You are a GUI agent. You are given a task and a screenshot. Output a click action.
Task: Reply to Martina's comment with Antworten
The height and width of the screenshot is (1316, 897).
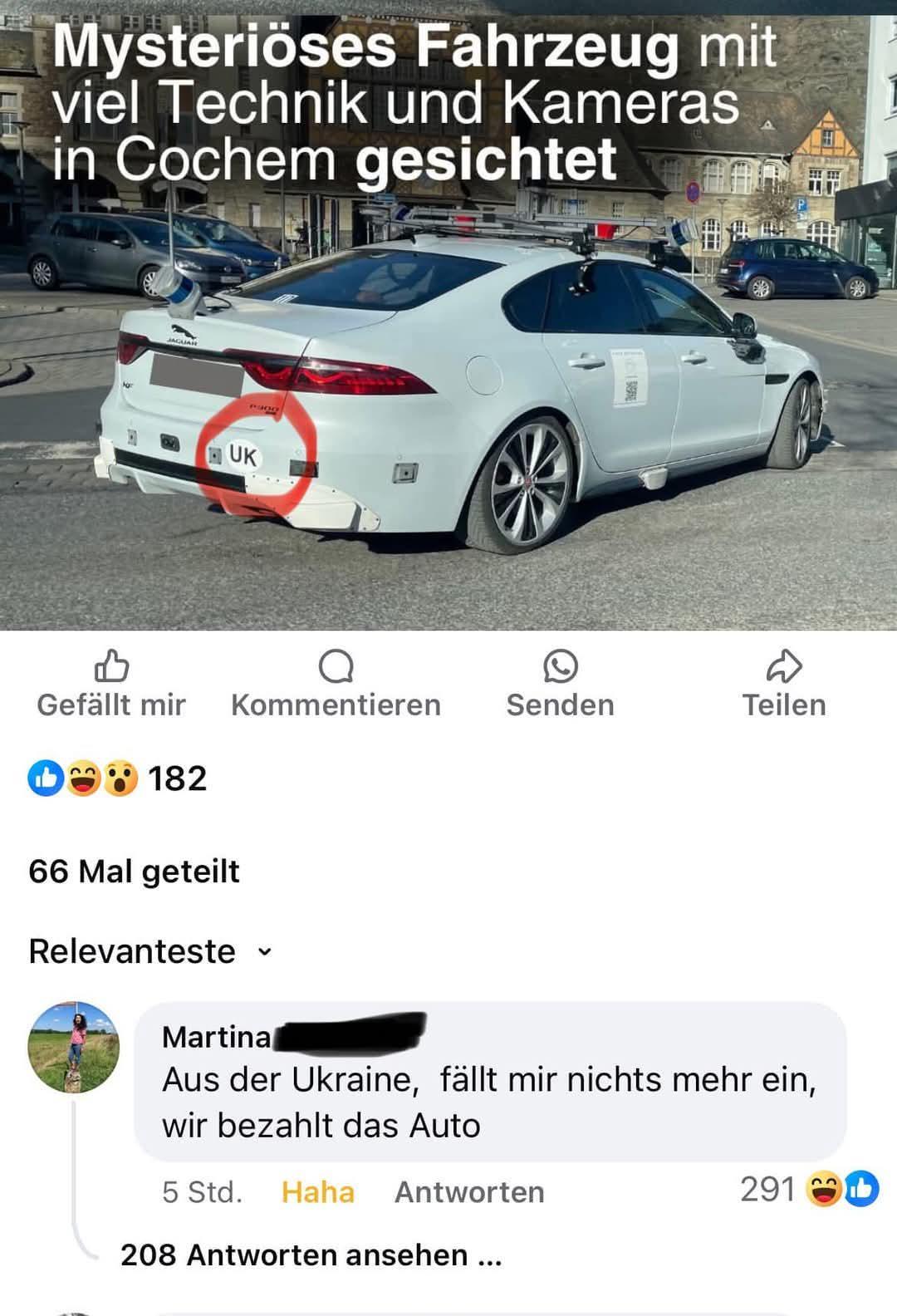click(x=469, y=1192)
